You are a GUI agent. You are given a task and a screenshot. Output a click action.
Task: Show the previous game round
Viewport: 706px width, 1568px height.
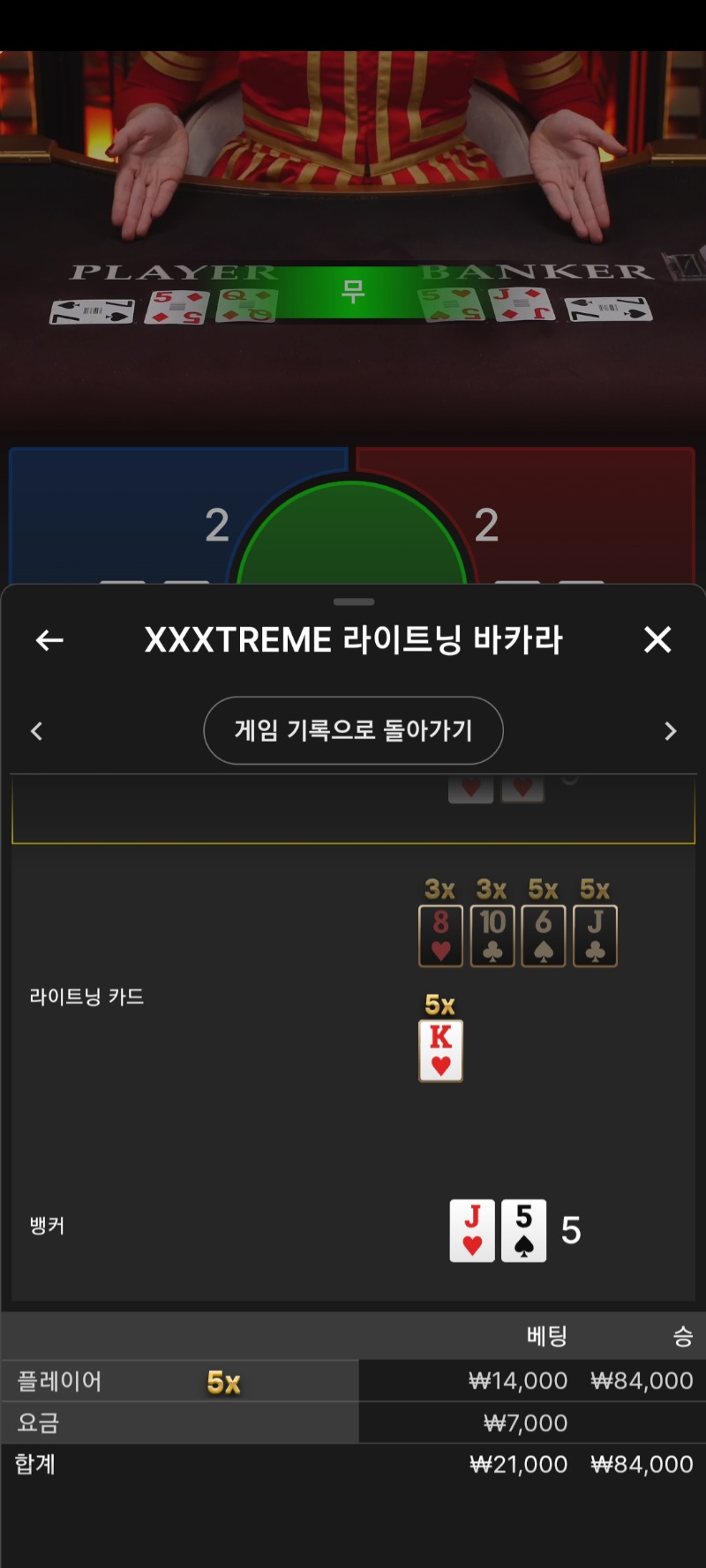tap(36, 731)
